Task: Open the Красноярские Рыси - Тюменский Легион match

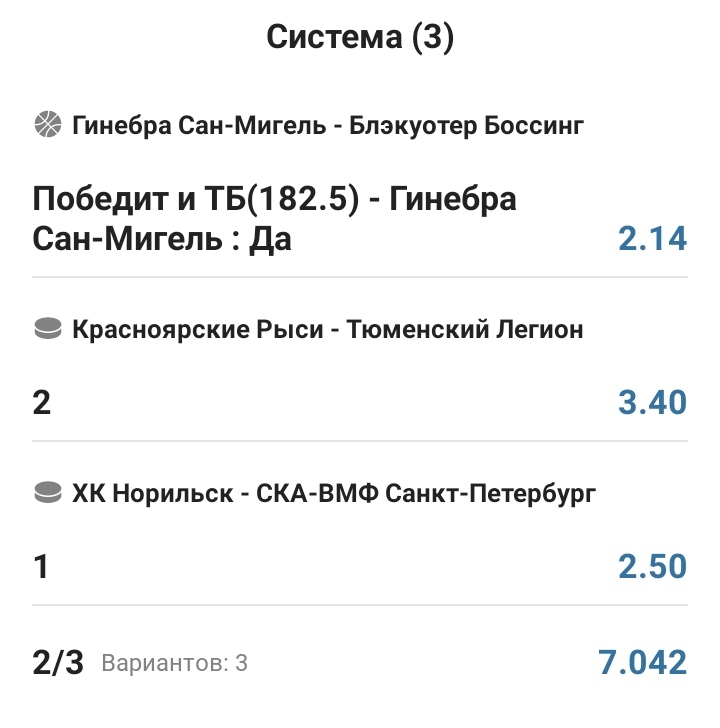Action: pyautogui.click(x=327, y=329)
